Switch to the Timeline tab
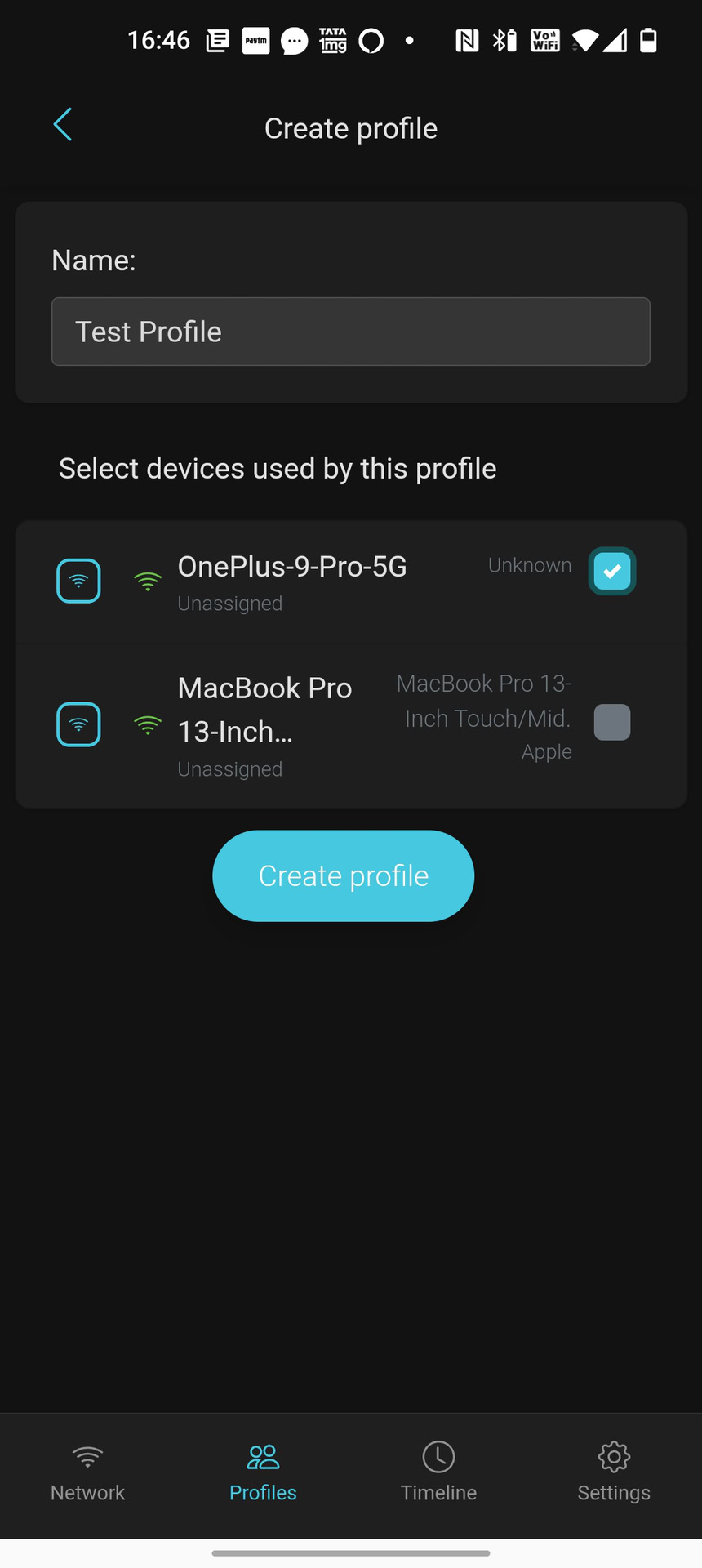This screenshot has width=702, height=1568. pyautogui.click(x=438, y=1473)
